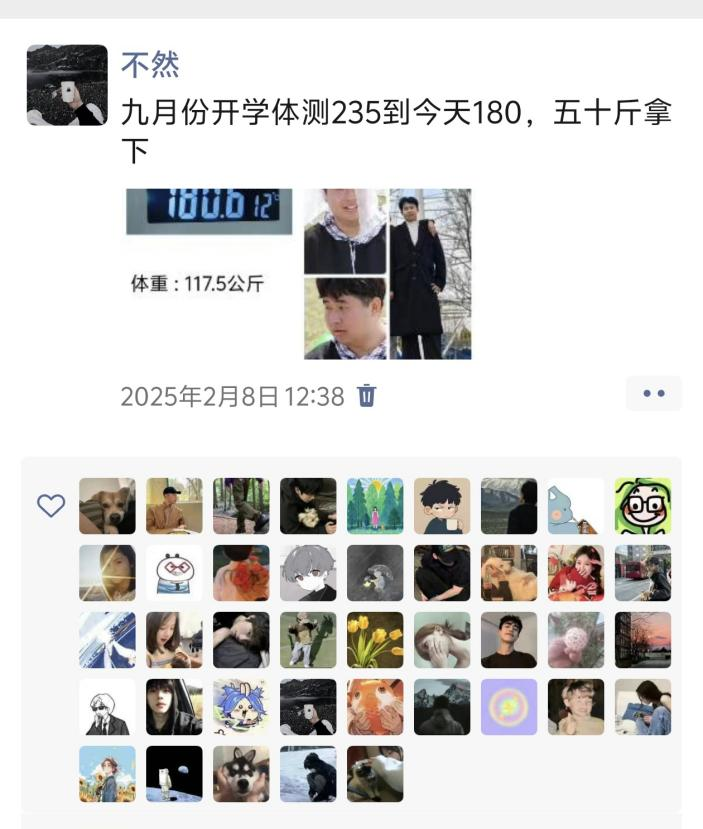Open the liker with the yellow tulips avatar
This screenshot has width=703, height=829.
pos(375,640)
